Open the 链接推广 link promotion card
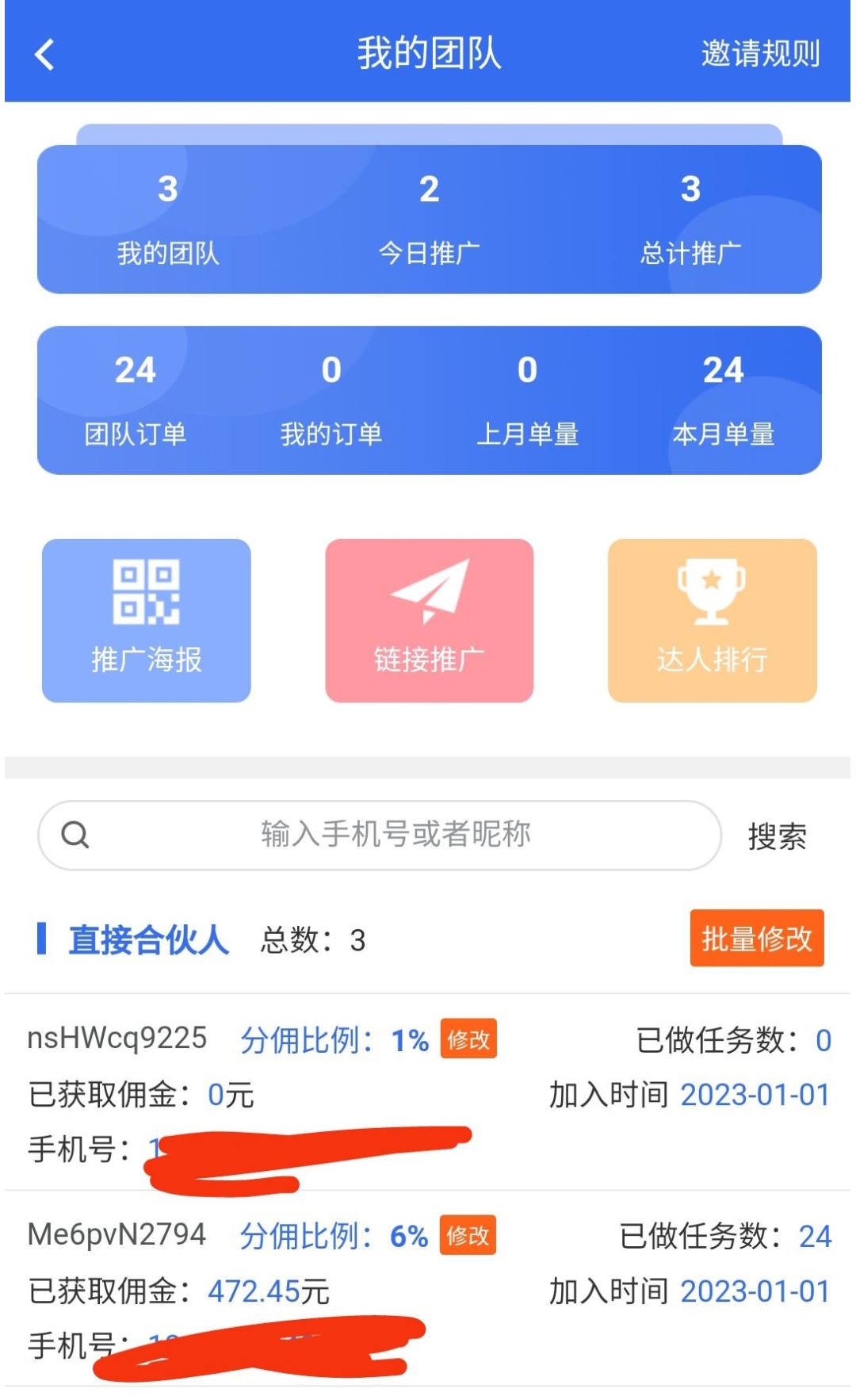Screen dimensions: 856x1400 click(x=429, y=620)
